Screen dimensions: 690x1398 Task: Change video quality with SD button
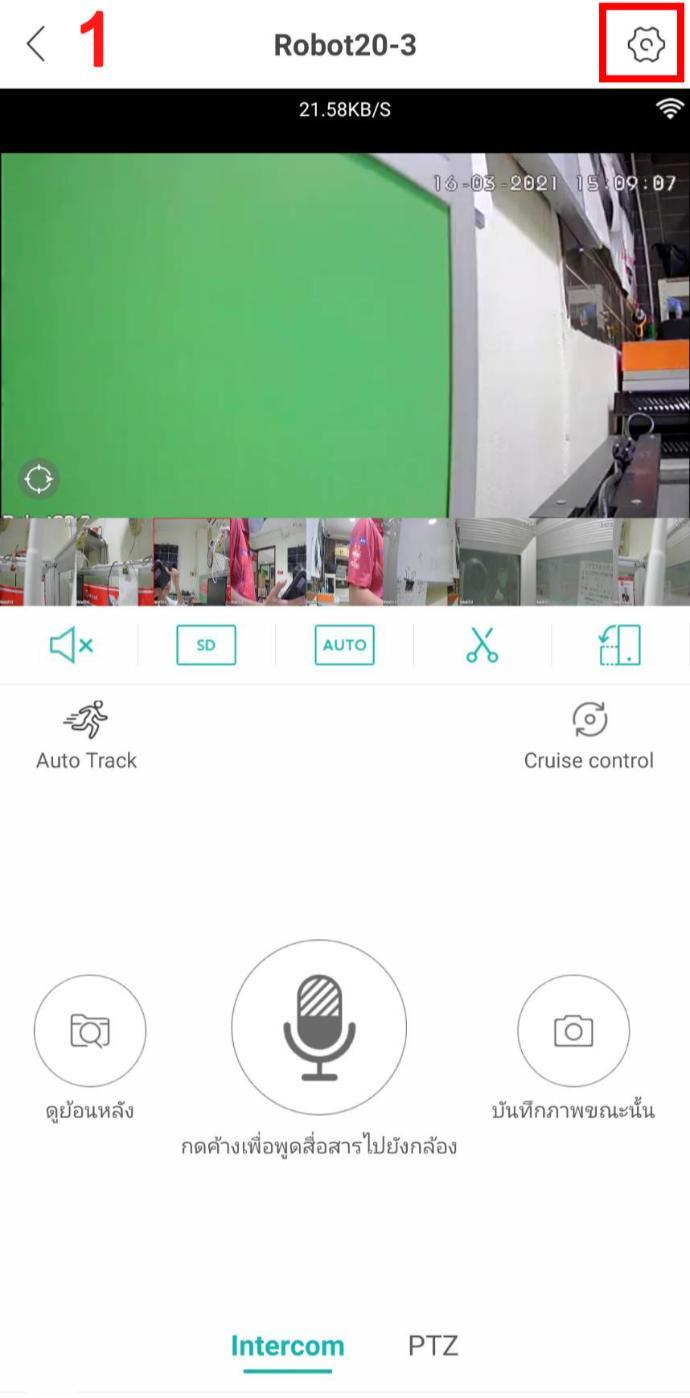pos(206,646)
